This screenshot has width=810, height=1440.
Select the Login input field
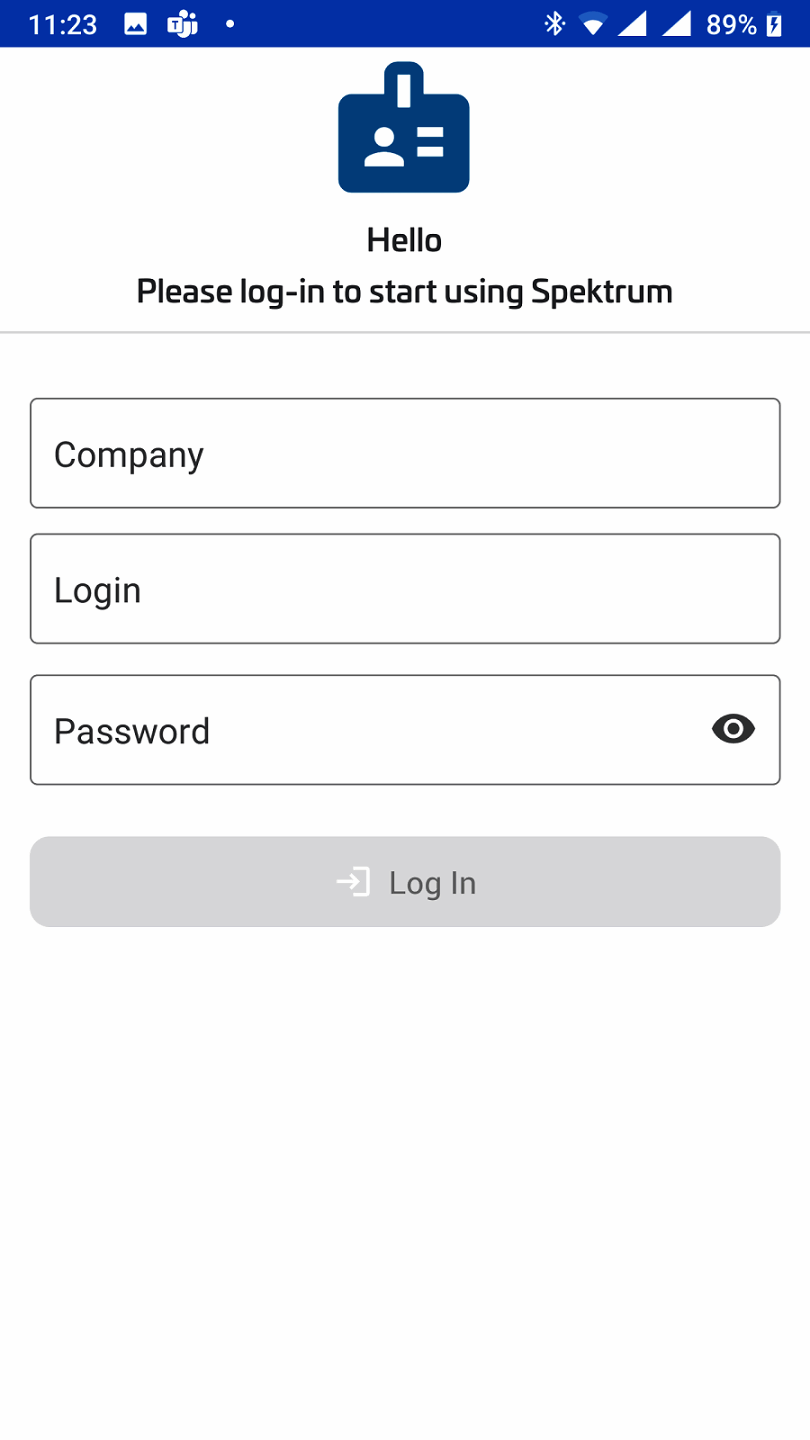(x=405, y=589)
